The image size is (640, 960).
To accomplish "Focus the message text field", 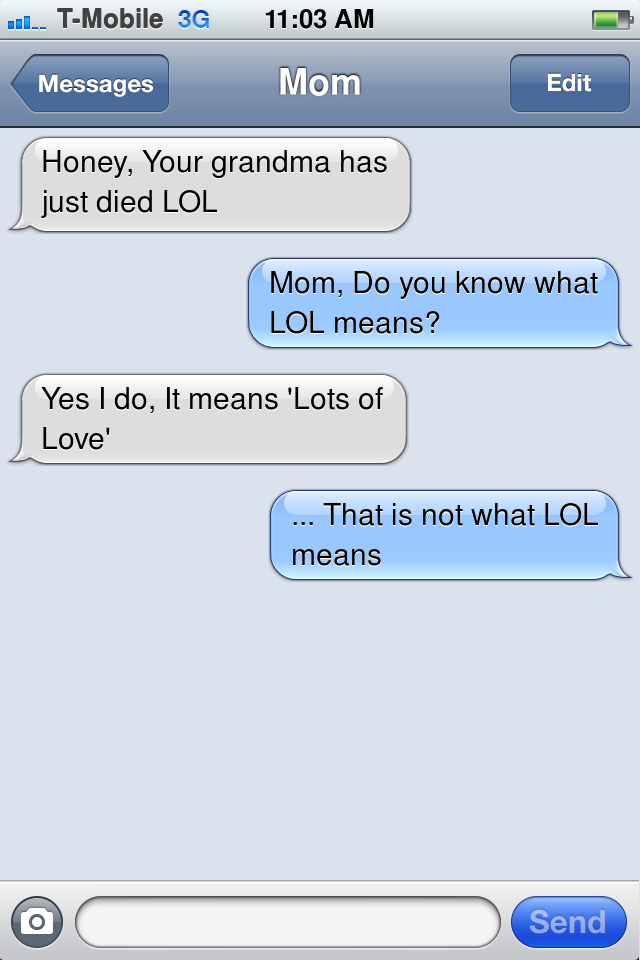I will [287, 921].
